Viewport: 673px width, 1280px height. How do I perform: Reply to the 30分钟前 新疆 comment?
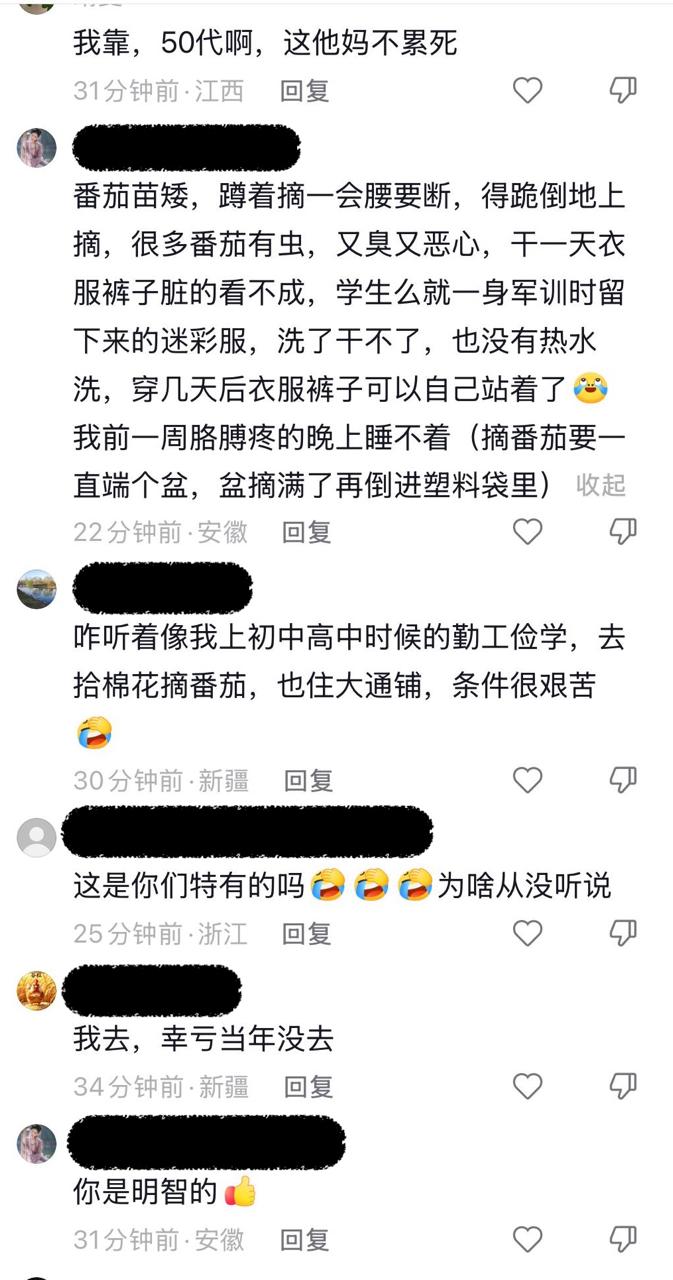309,781
